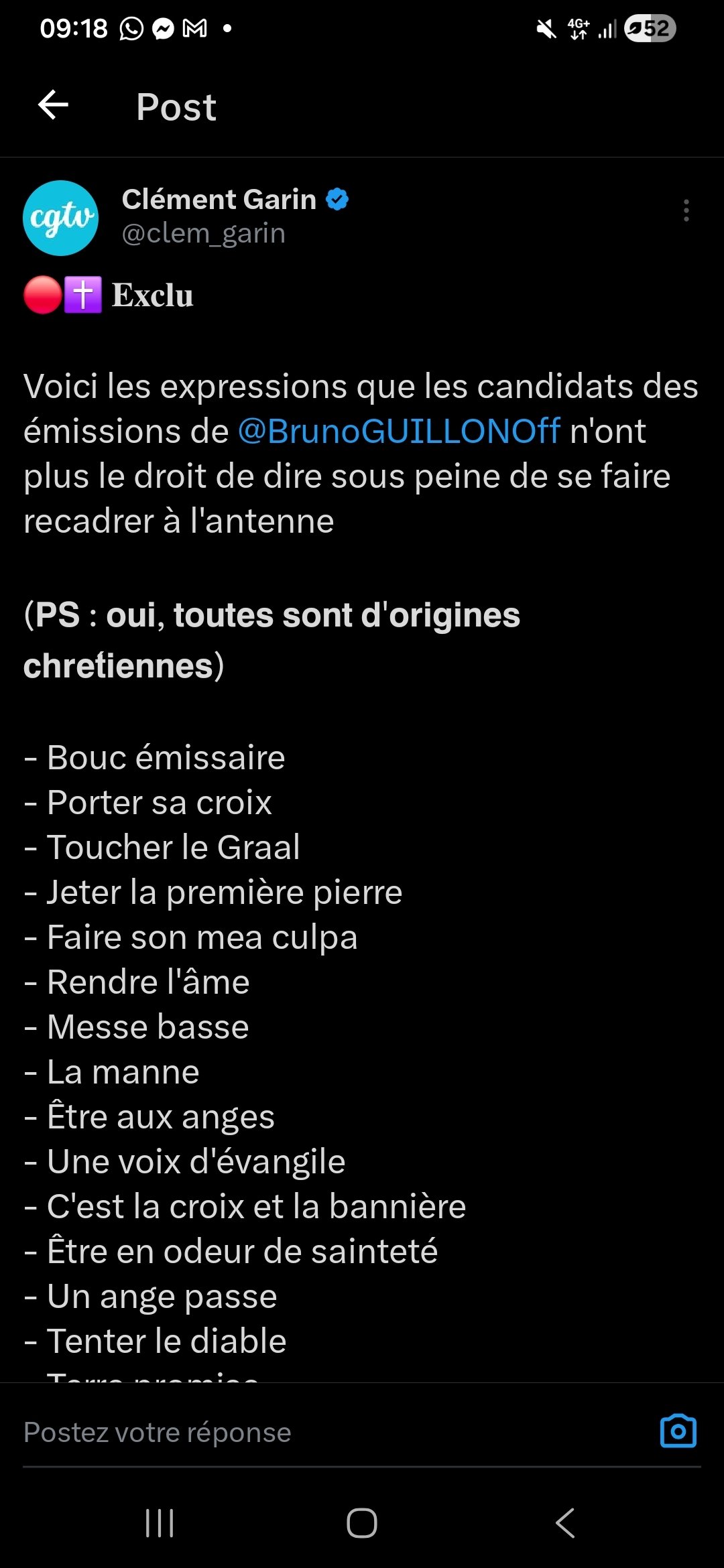Go back using the top arrow
Image resolution: width=724 pixels, height=1568 pixels.
54,105
